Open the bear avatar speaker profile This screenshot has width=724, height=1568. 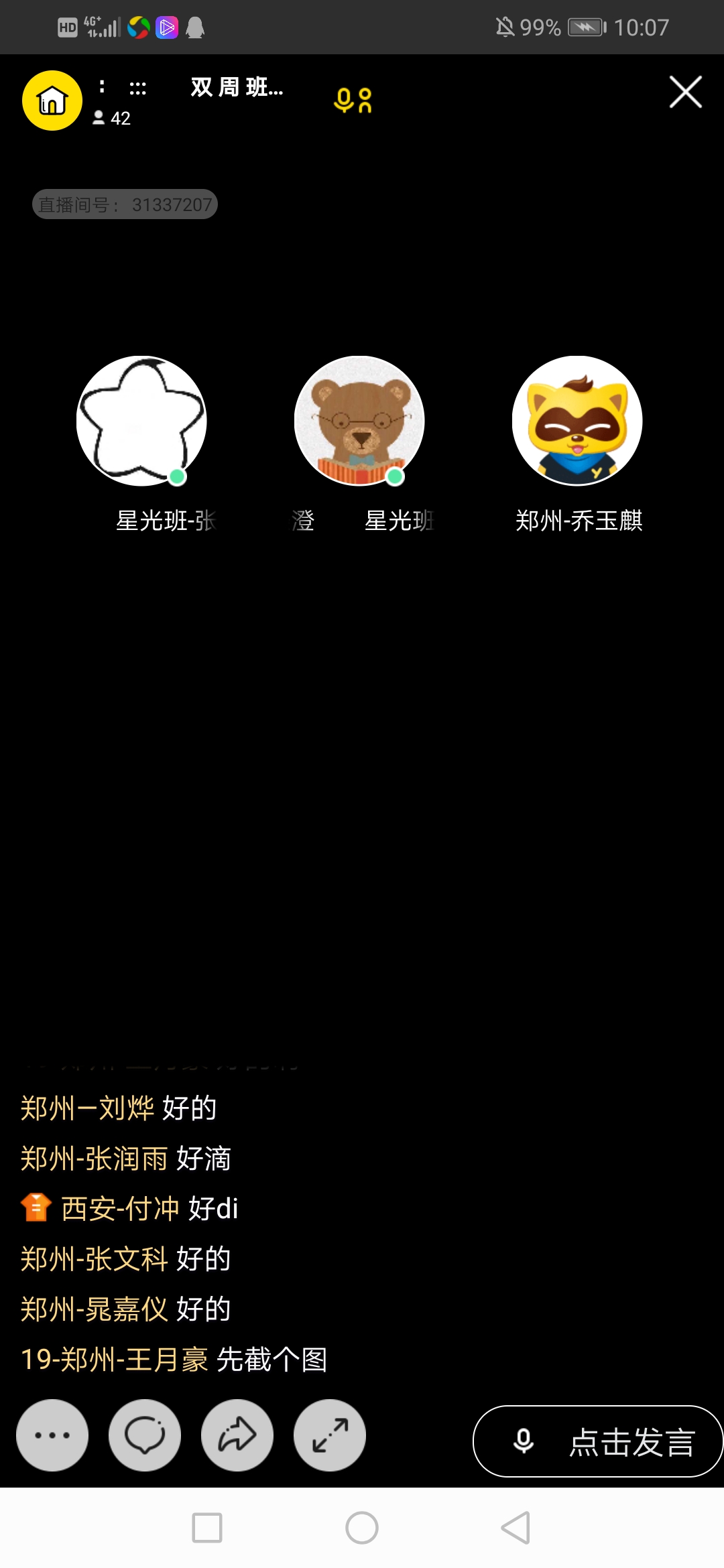359,421
